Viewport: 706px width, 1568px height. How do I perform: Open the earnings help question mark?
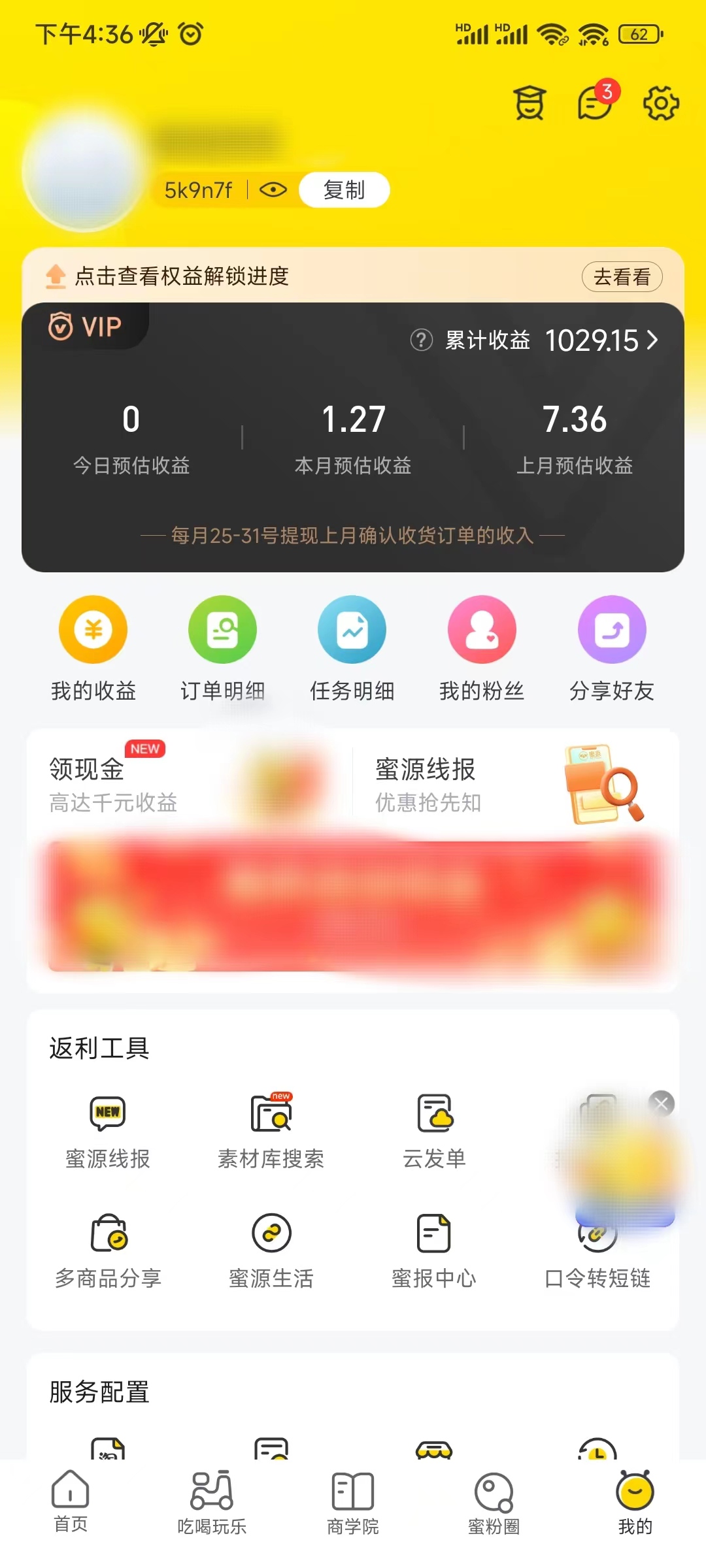pos(422,340)
